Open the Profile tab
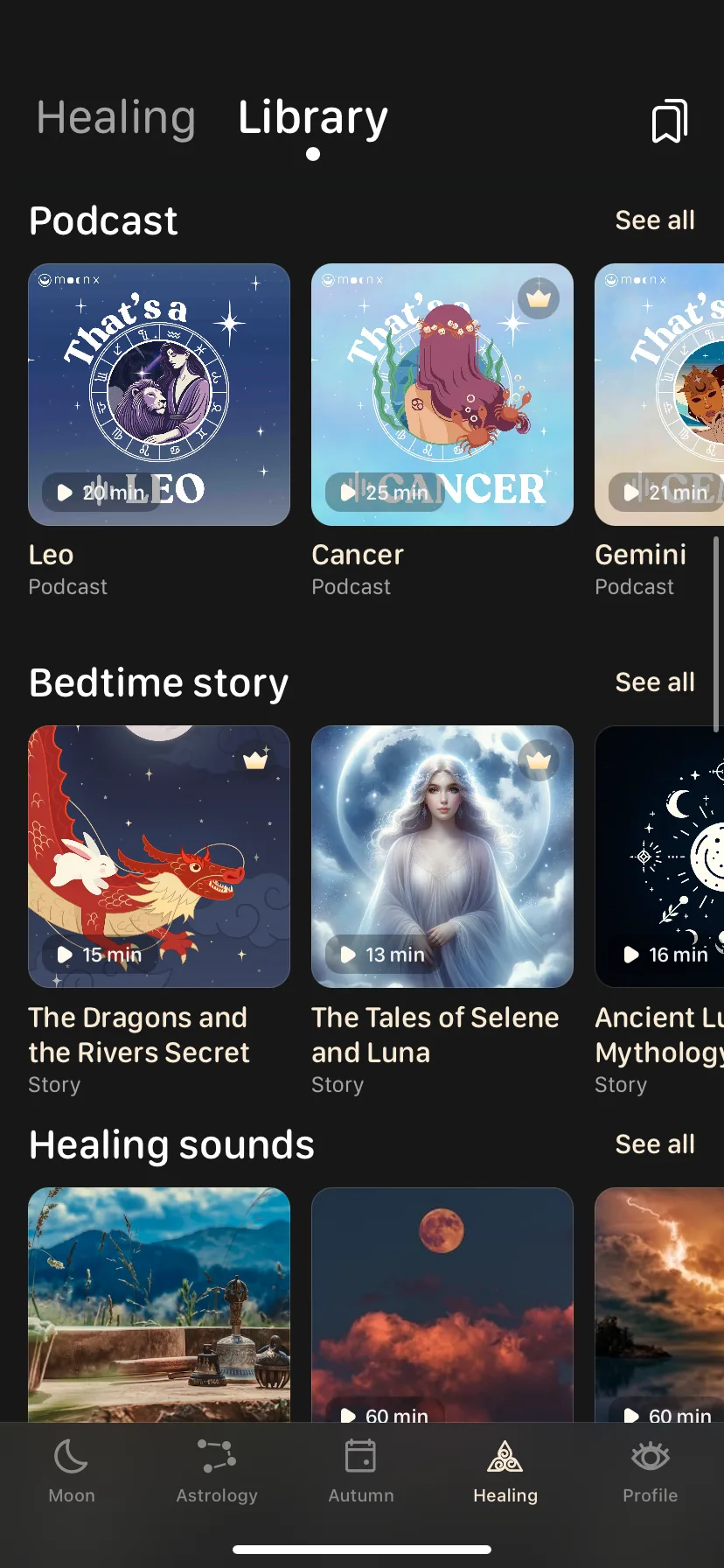The height and width of the screenshot is (1568, 724). pyautogui.click(x=650, y=1472)
